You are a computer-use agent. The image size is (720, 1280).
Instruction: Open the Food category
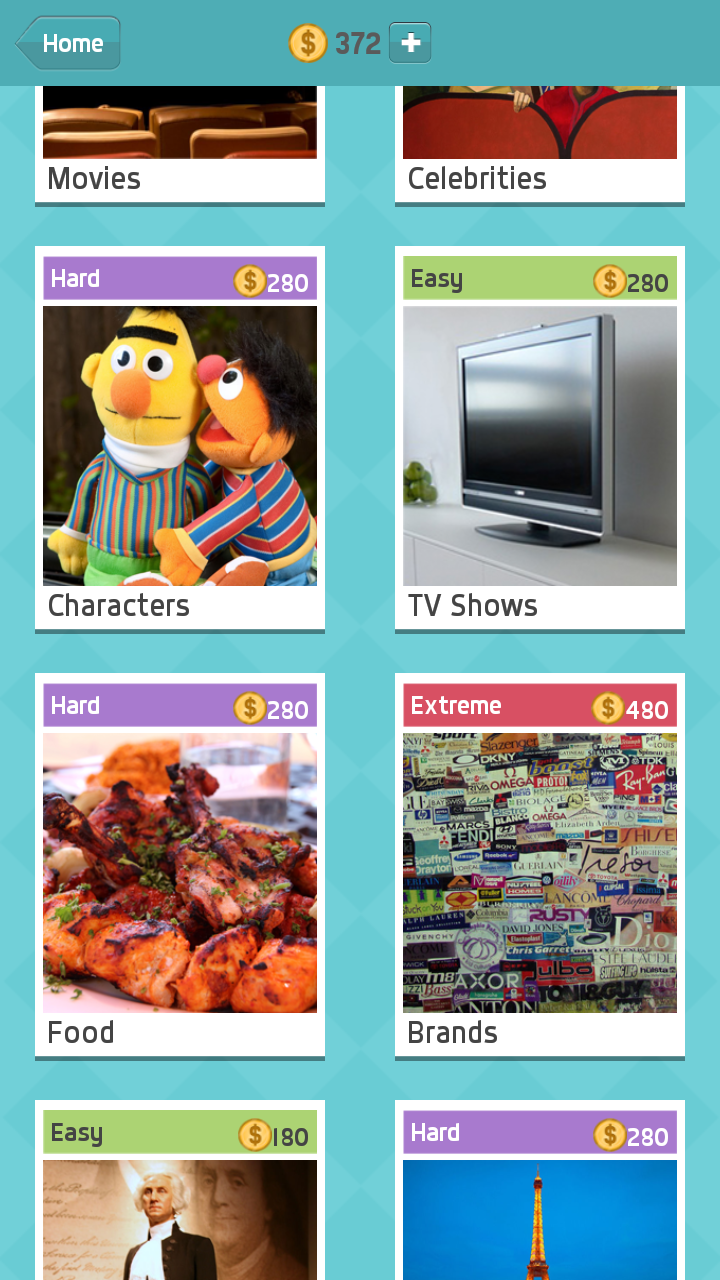[x=179, y=871]
